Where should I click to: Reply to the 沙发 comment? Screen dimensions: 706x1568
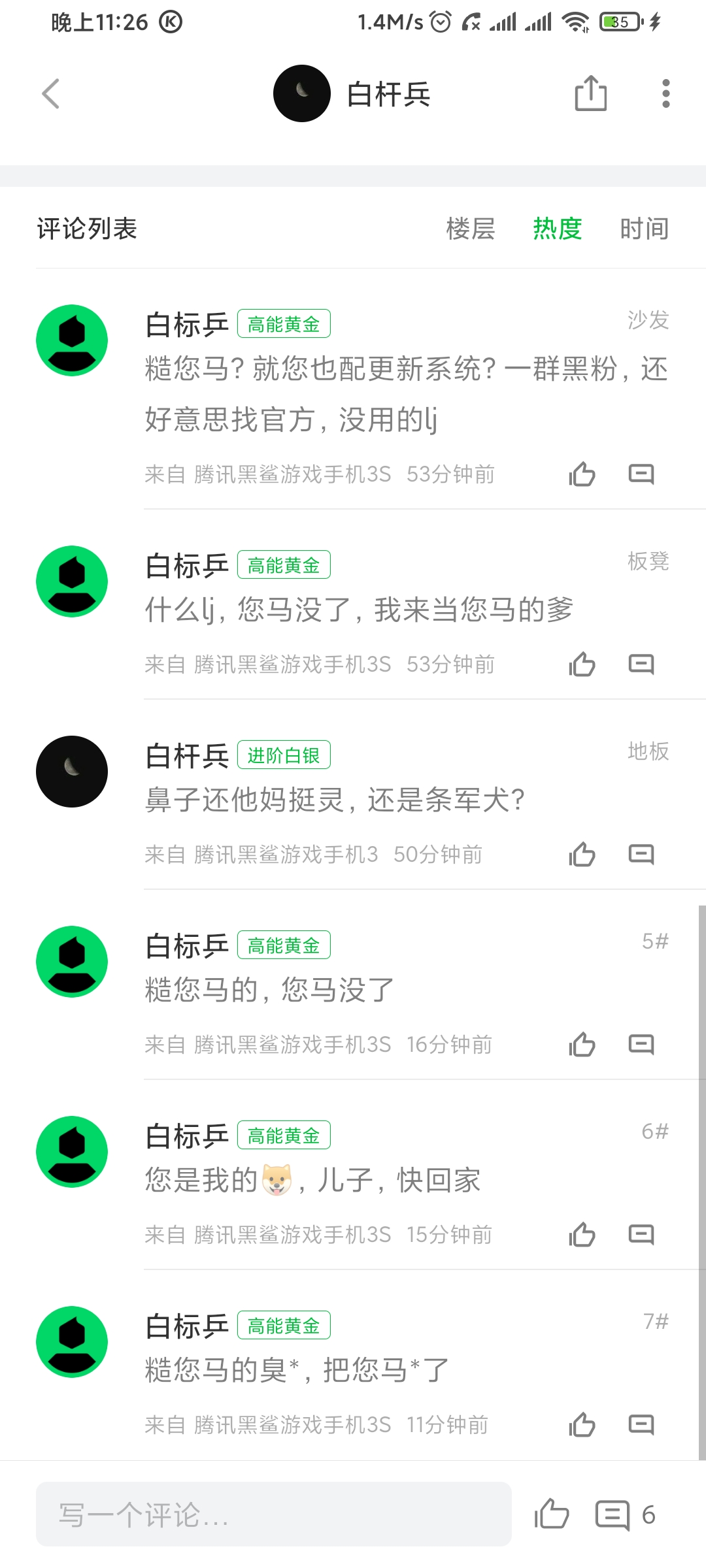pos(641,474)
